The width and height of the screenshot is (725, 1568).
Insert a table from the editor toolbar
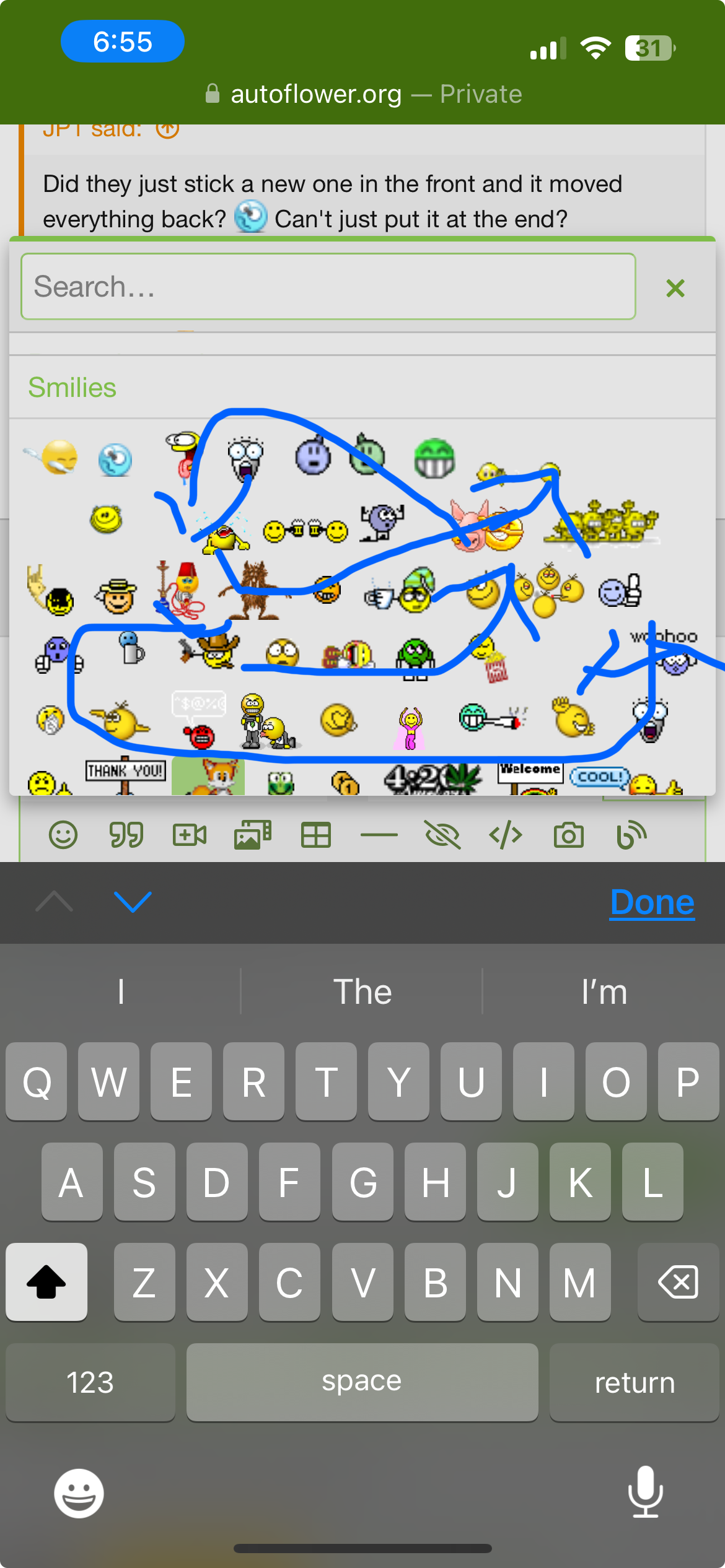pyautogui.click(x=316, y=835)
